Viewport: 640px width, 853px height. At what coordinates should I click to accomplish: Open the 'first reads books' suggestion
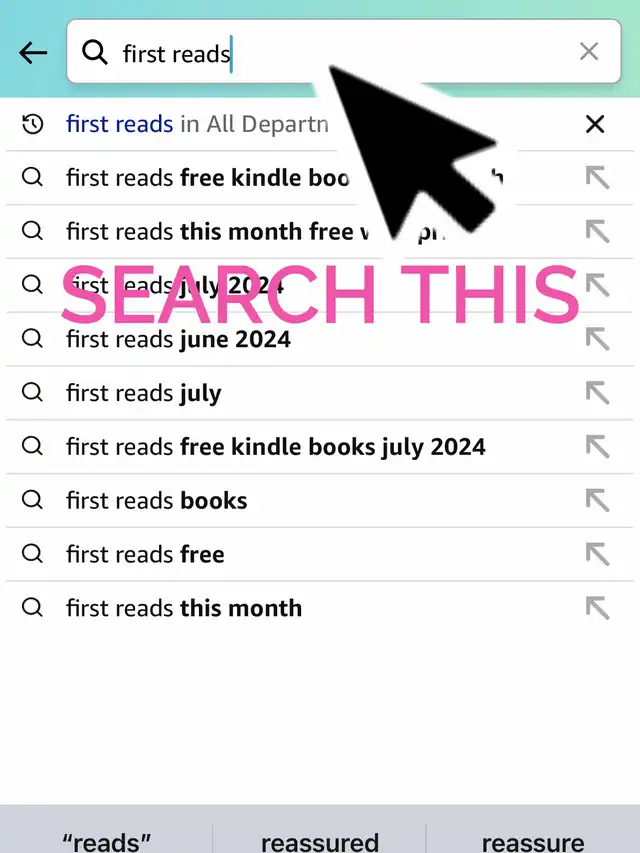point(157,501)
